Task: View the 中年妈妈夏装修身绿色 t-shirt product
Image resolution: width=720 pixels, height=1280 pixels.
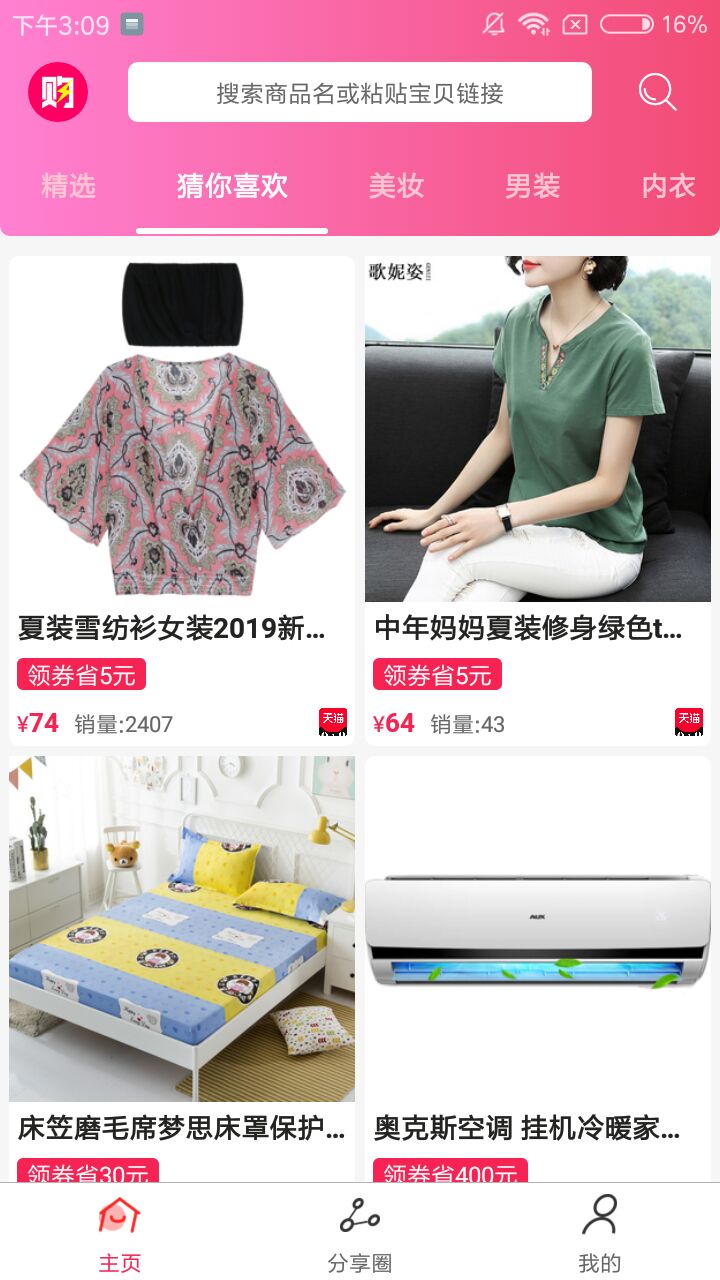Action: tap(538, 450)
